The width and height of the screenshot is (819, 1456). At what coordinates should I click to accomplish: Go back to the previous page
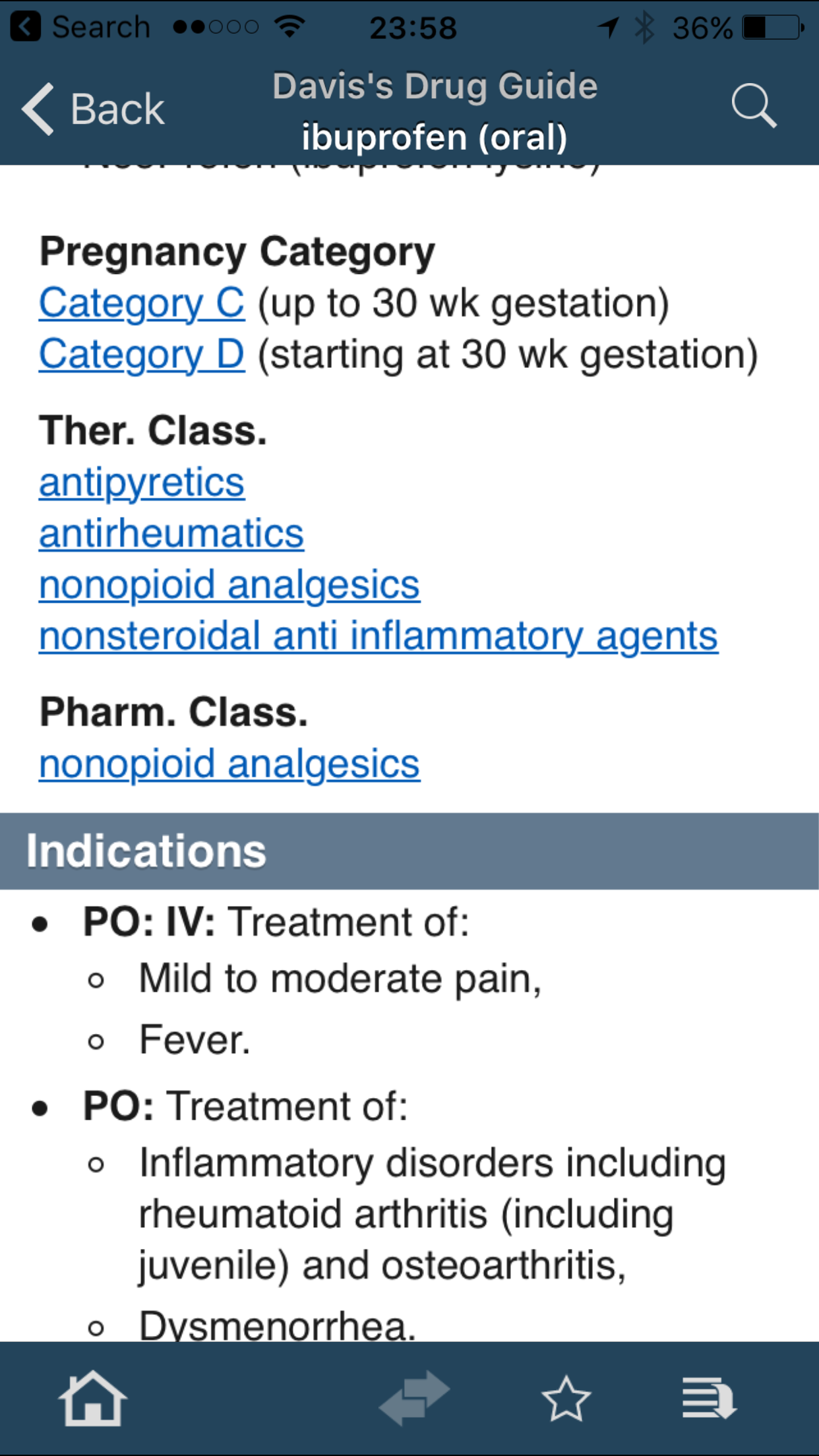[x=93, y=109]
